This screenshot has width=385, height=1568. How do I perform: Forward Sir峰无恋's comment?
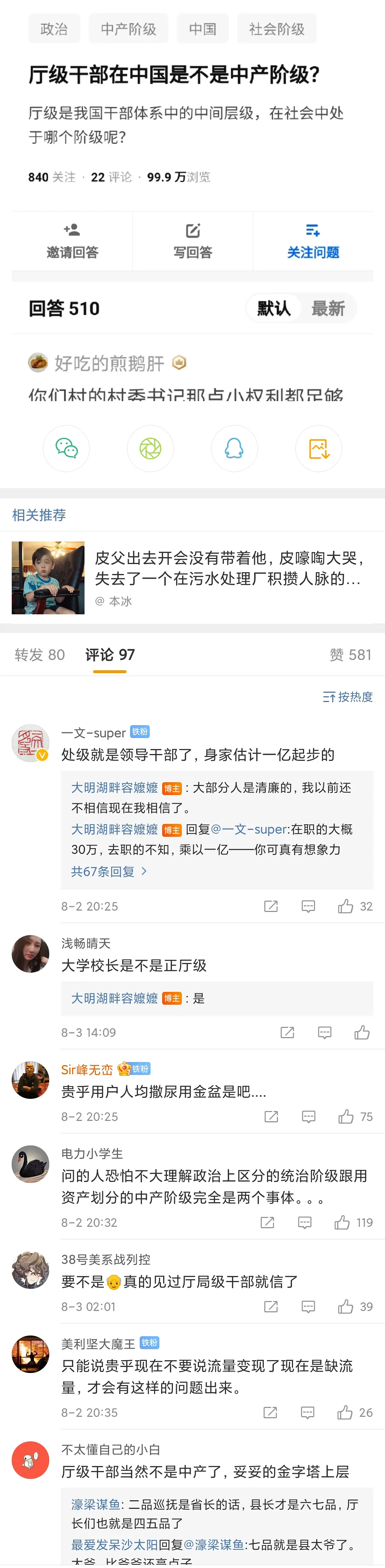271,1116
